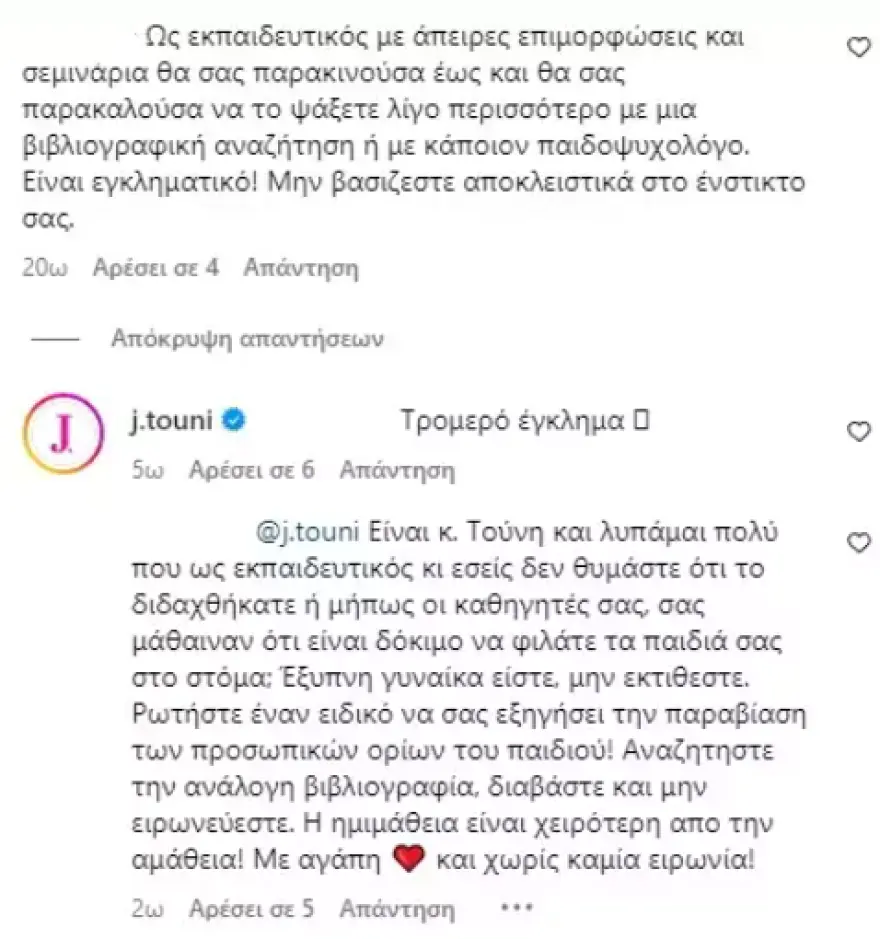This screenshot has height=939, width=880.
Task: Open j.touni profile picture
Action: tap(63, 432)
